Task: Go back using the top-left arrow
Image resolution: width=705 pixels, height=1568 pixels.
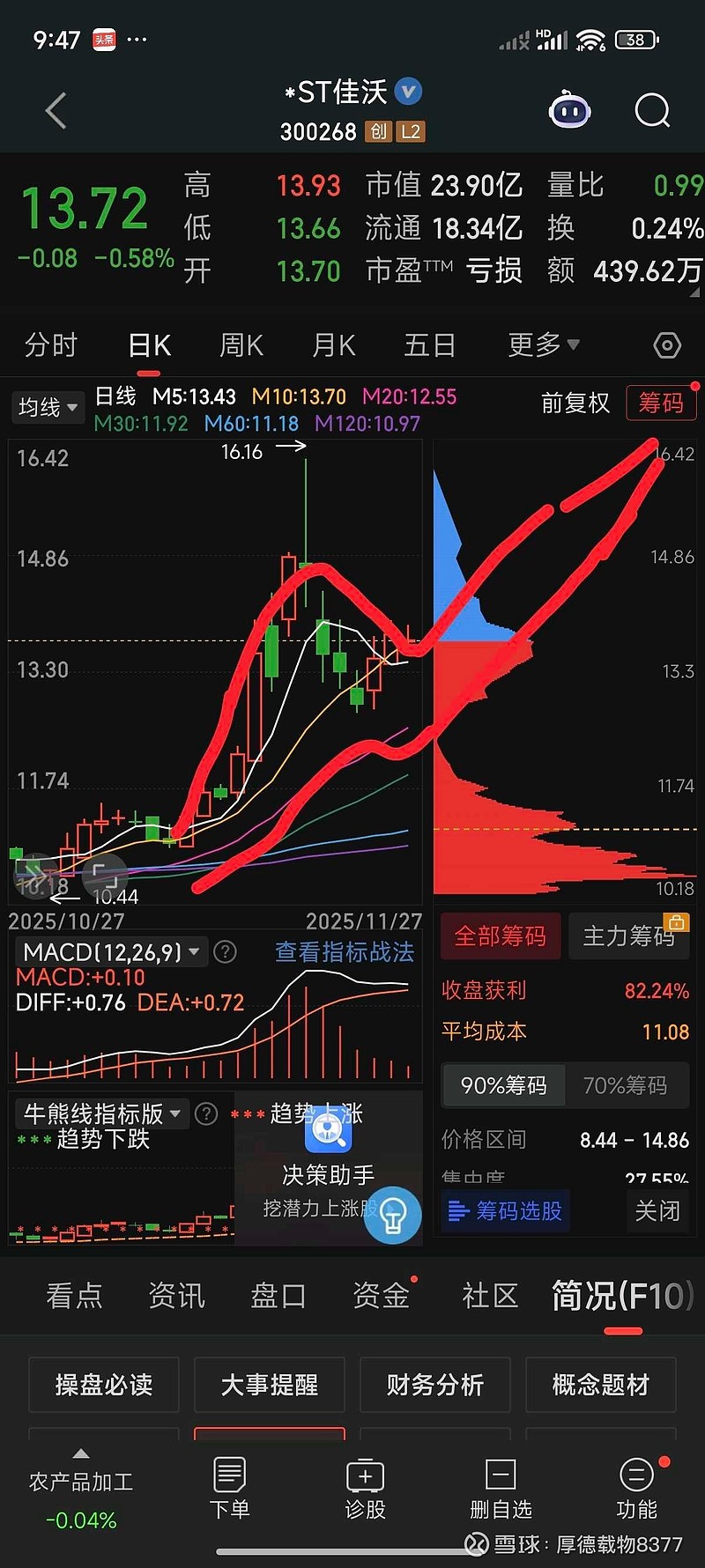Action: [x=56, y=111]
